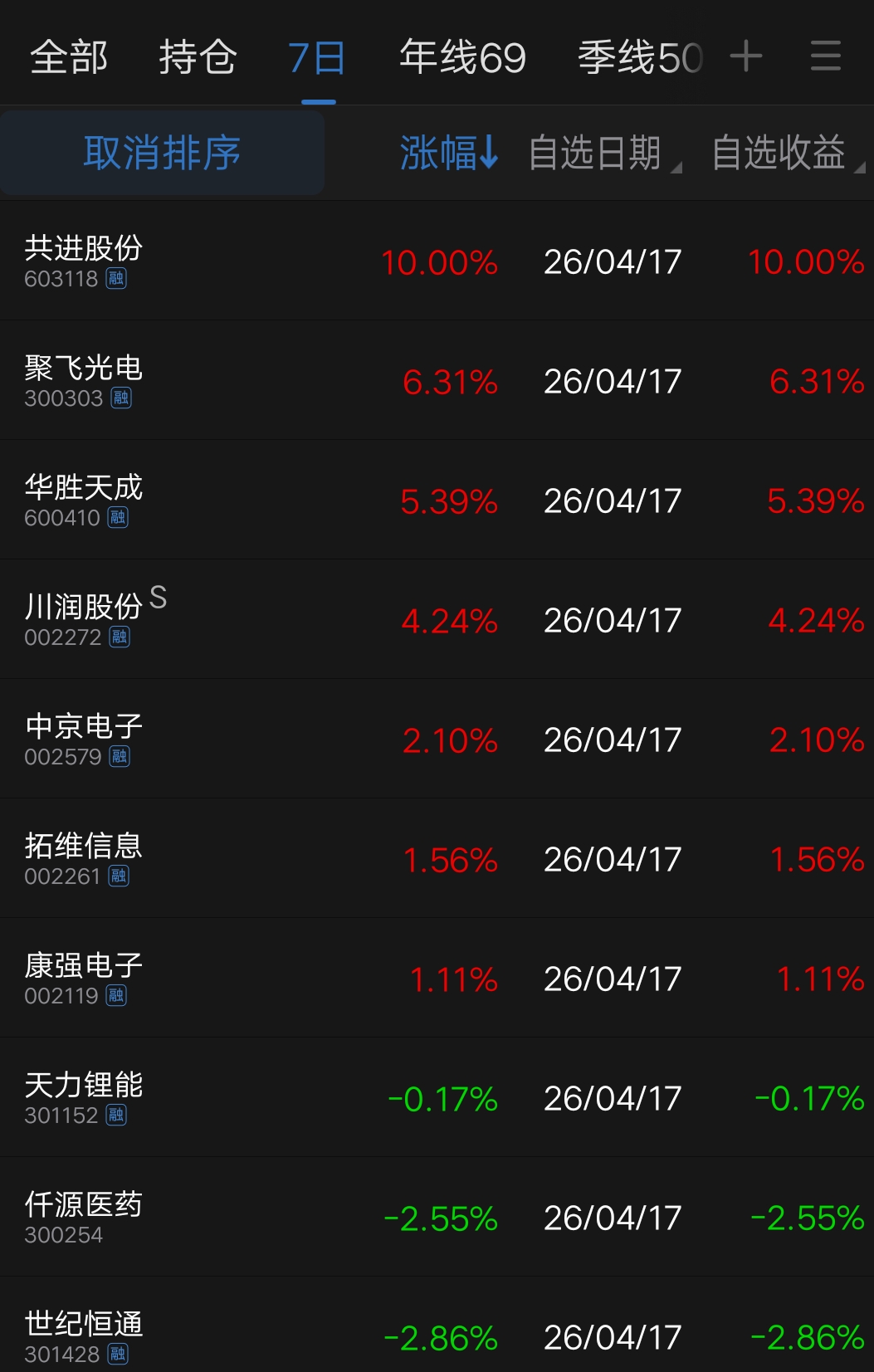Image resolution: width=874 pixels, height=1372 pixels.
Task: Open the 季线50 group tab
Action: point(639,58)
